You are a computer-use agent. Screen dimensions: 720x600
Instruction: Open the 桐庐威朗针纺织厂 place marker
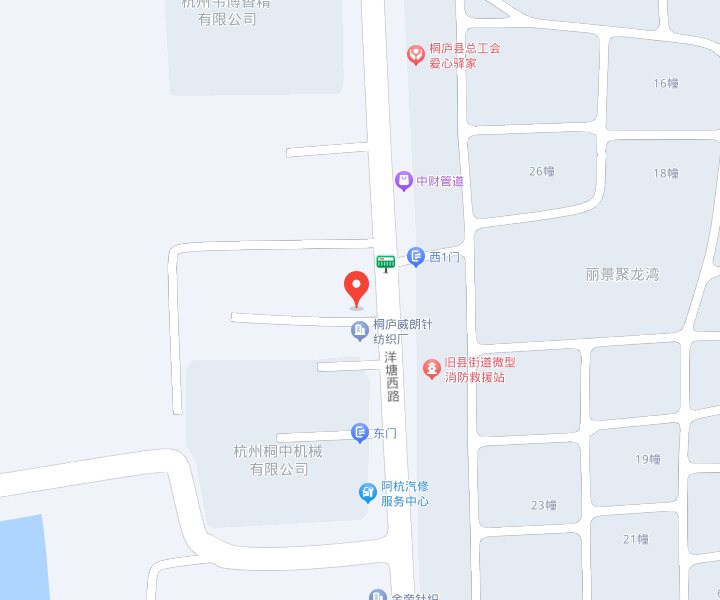(x=360, y=332)
